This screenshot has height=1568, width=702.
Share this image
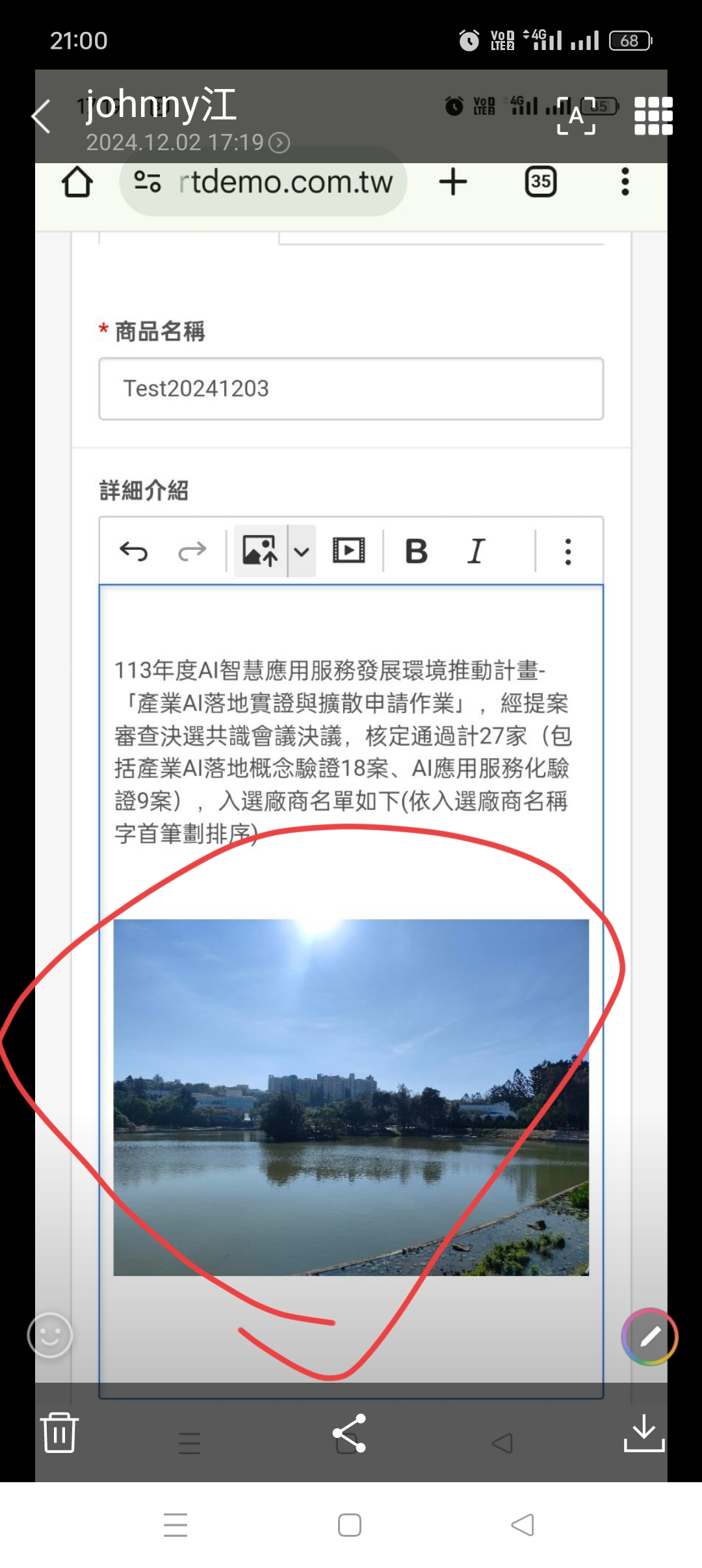pos(350,1433)
